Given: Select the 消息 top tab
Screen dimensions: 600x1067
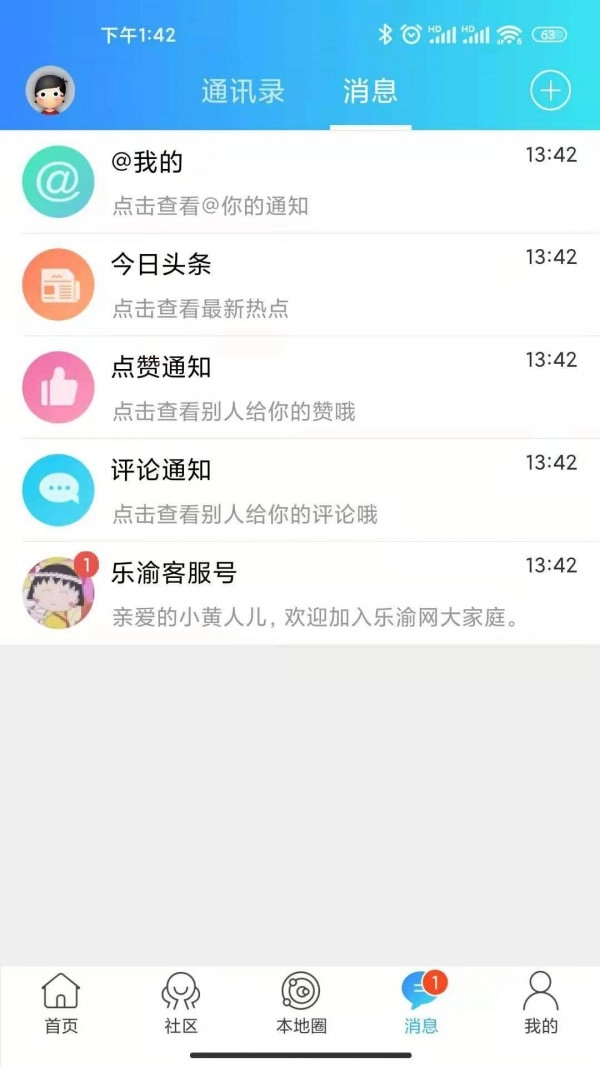Looking at the screenshot, I should tap(370, 92).
